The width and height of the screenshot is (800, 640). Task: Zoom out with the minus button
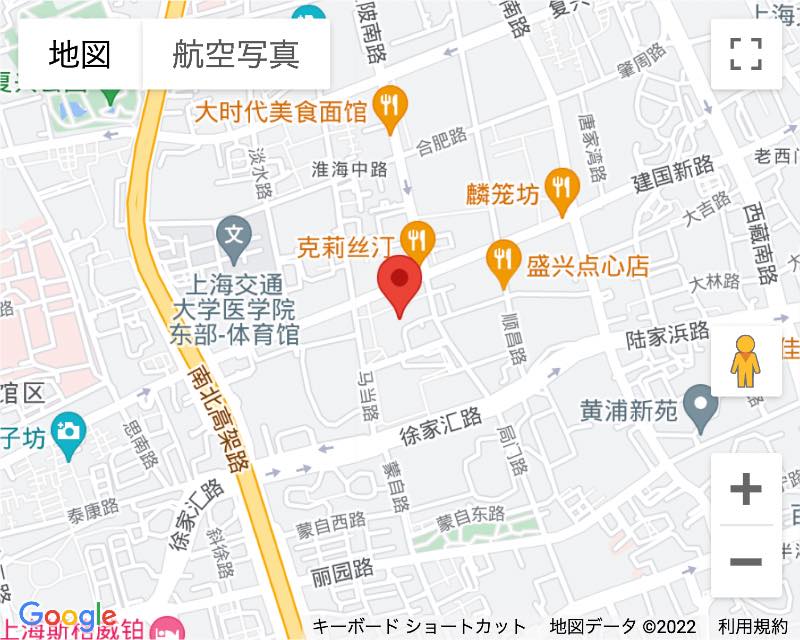[746, 561]
